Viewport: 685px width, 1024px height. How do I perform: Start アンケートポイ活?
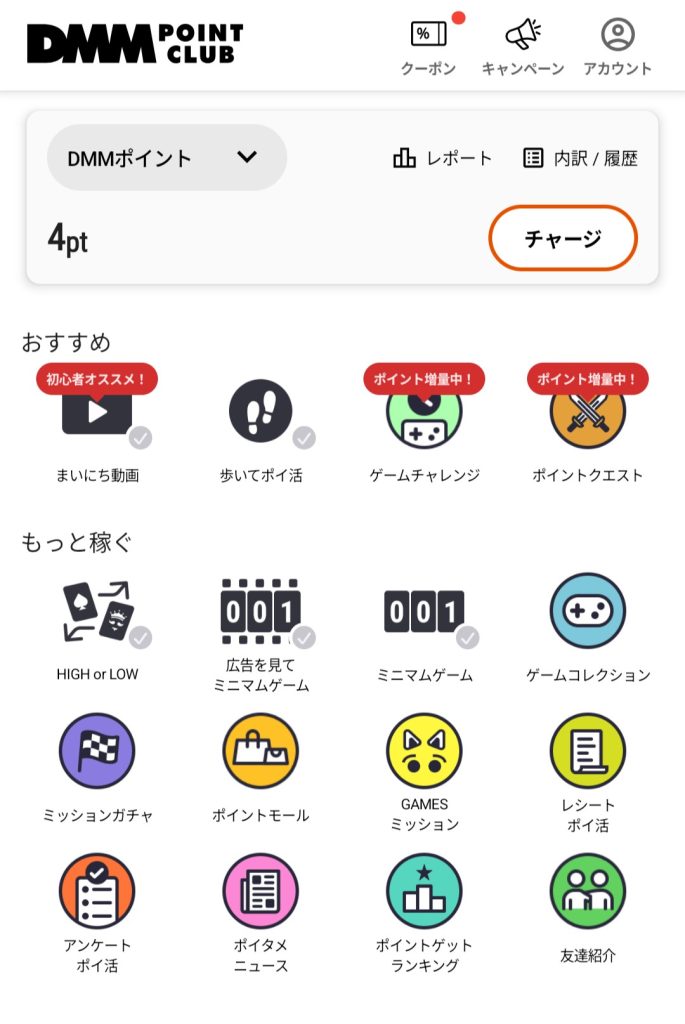[x=97, y=898]
